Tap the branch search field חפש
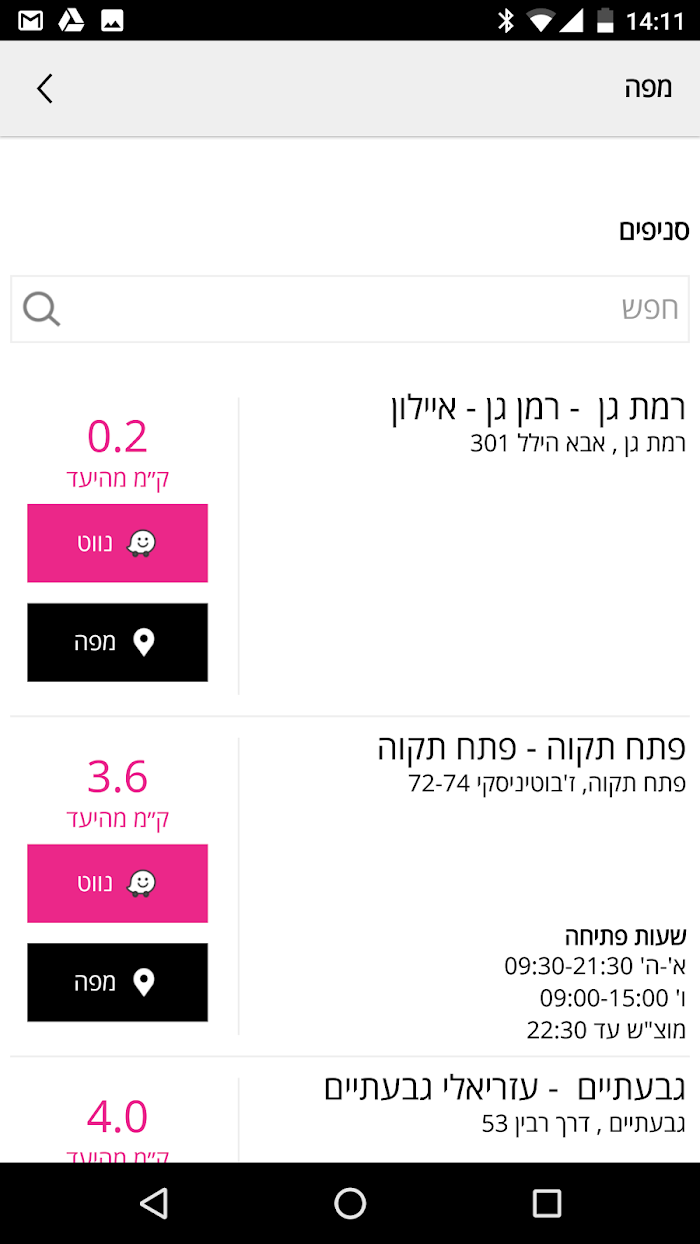The image size is (700, 1244). [x=350, y=309]
